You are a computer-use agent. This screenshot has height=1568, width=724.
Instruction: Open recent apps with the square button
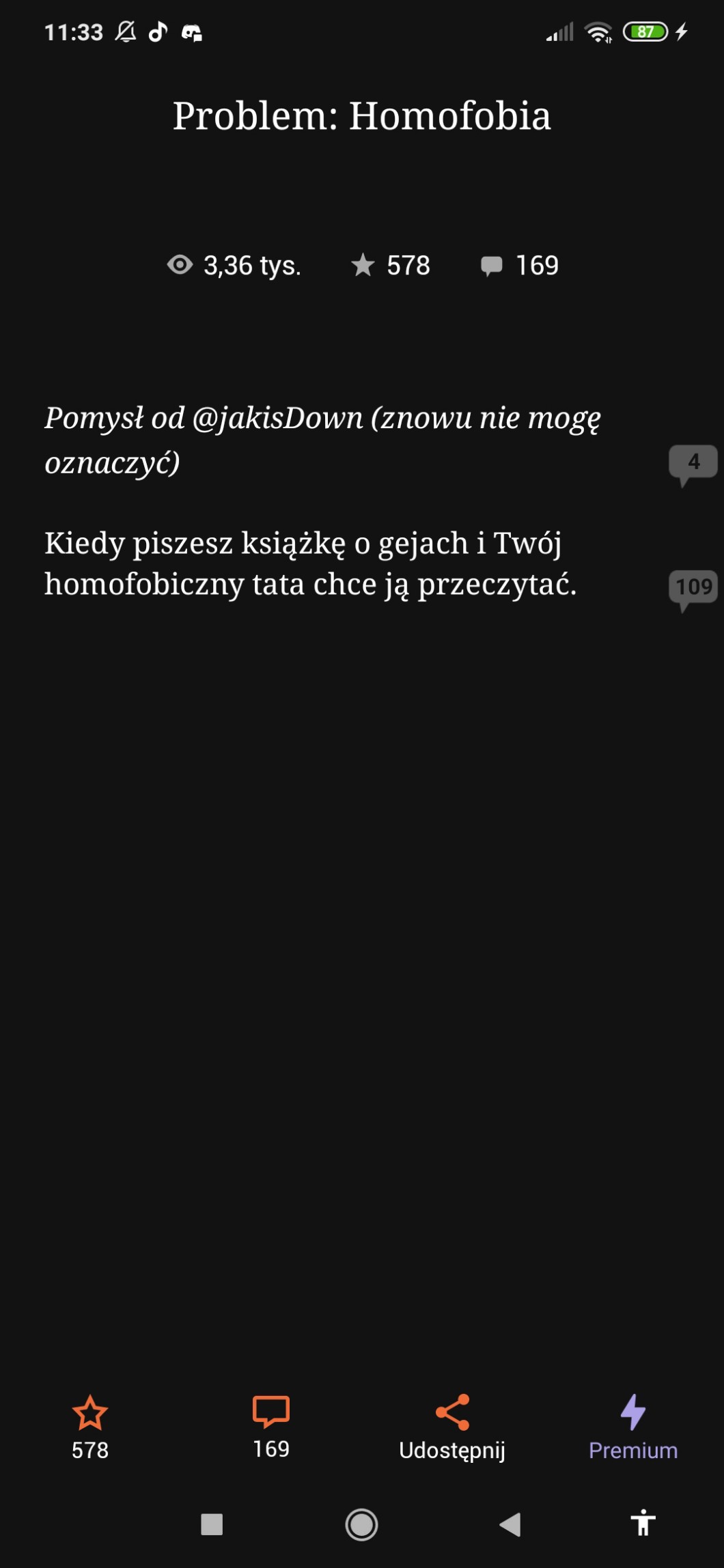coord(212,1524)
